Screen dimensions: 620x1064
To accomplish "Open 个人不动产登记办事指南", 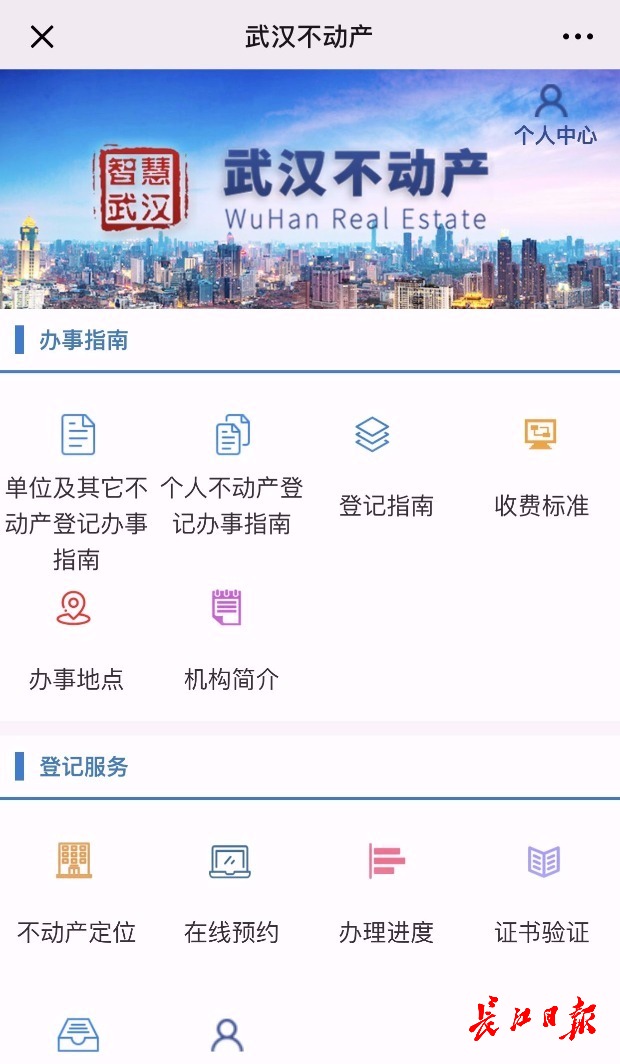I will [232, 475].
